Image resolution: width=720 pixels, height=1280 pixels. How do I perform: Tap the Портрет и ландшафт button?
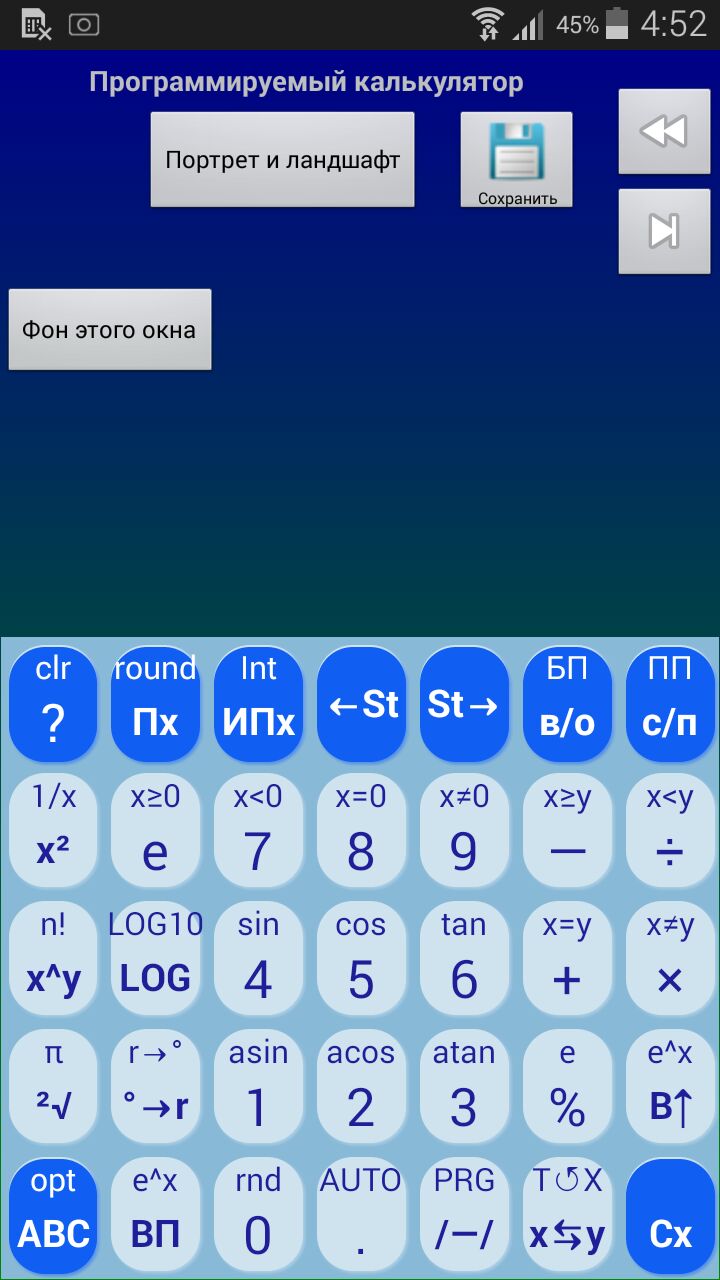click(282, 159)
